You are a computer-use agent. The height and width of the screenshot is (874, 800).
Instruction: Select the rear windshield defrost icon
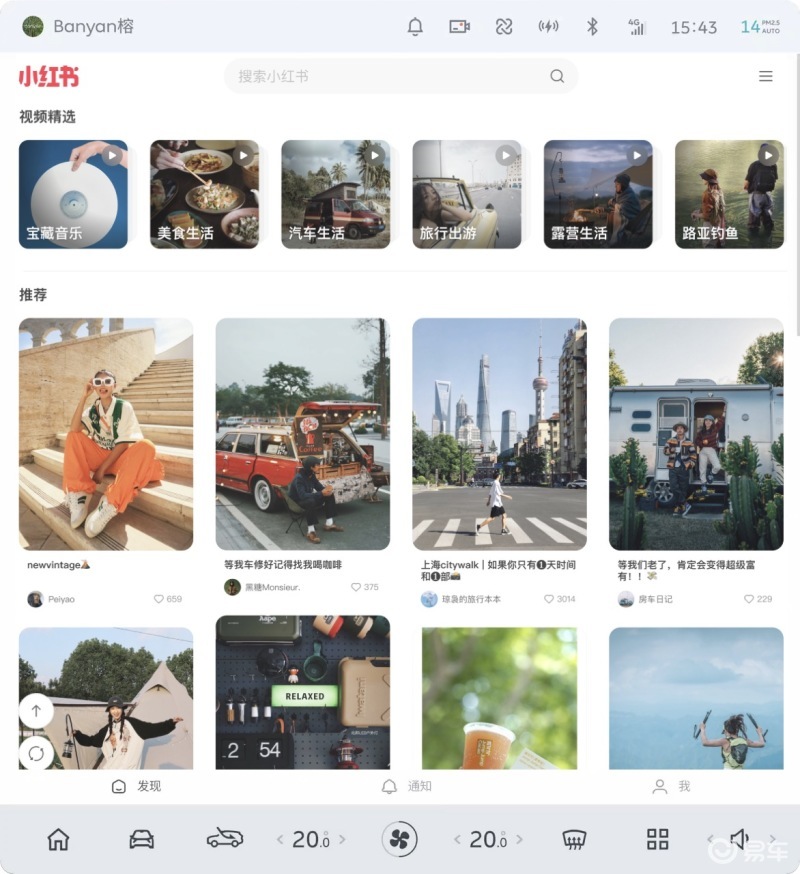click(575, 840)
